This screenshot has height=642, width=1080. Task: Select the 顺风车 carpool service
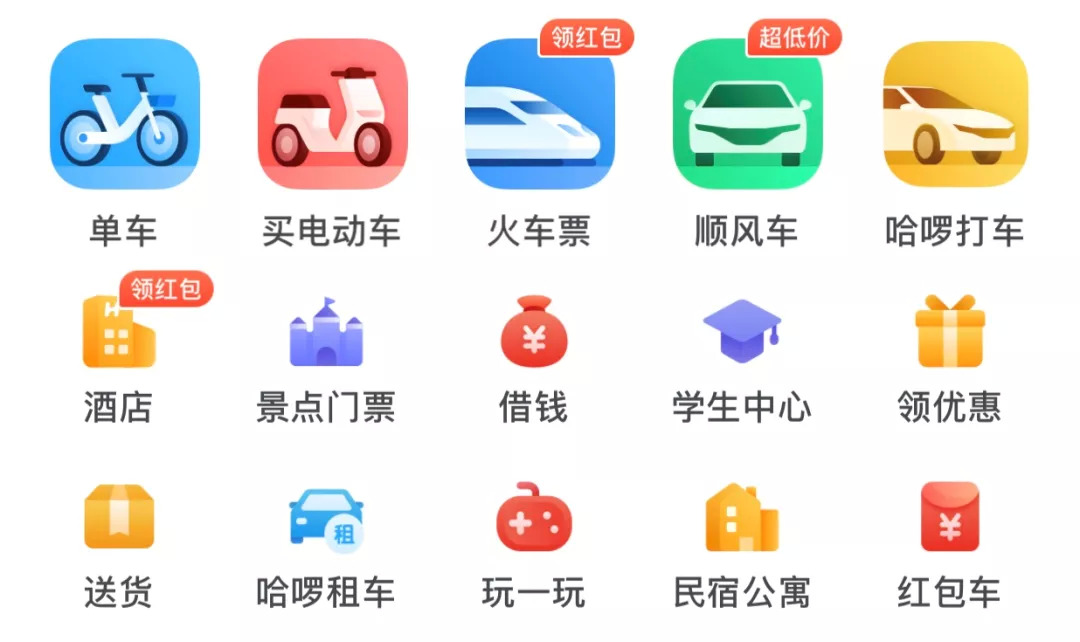tap(747, 115)
